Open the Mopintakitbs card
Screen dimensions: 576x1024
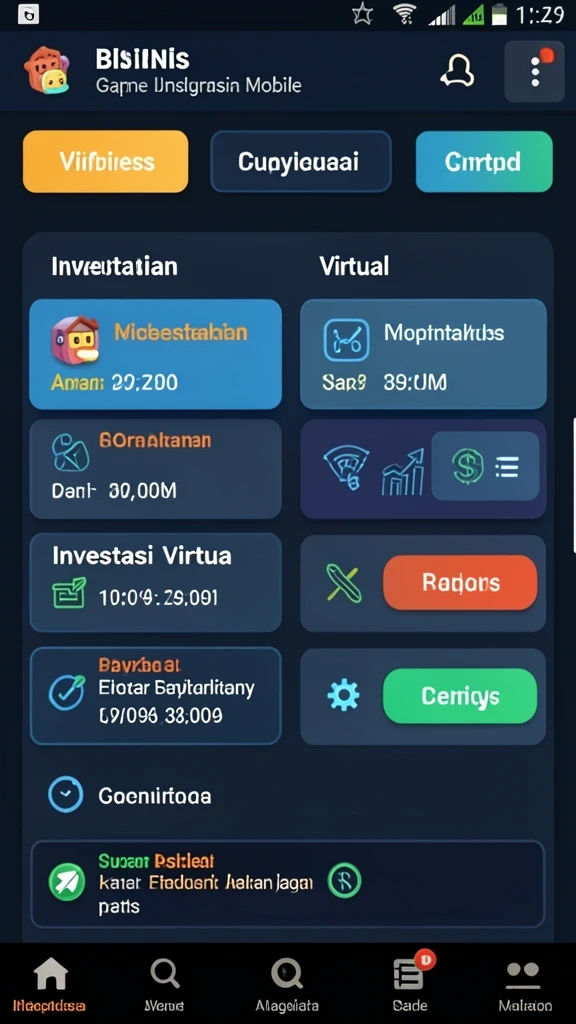click(423, 354)
